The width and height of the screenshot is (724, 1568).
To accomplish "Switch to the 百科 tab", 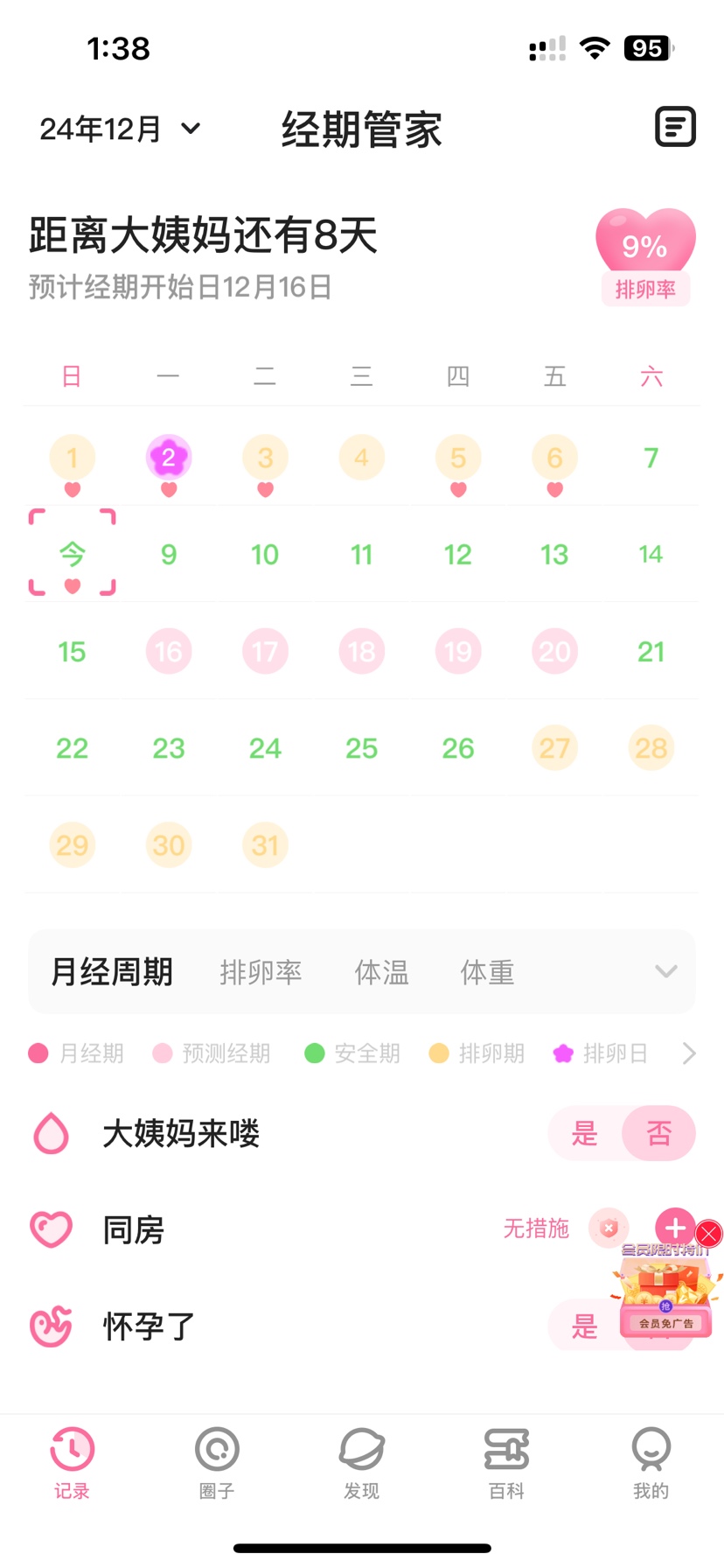I will pos(506,1463).
